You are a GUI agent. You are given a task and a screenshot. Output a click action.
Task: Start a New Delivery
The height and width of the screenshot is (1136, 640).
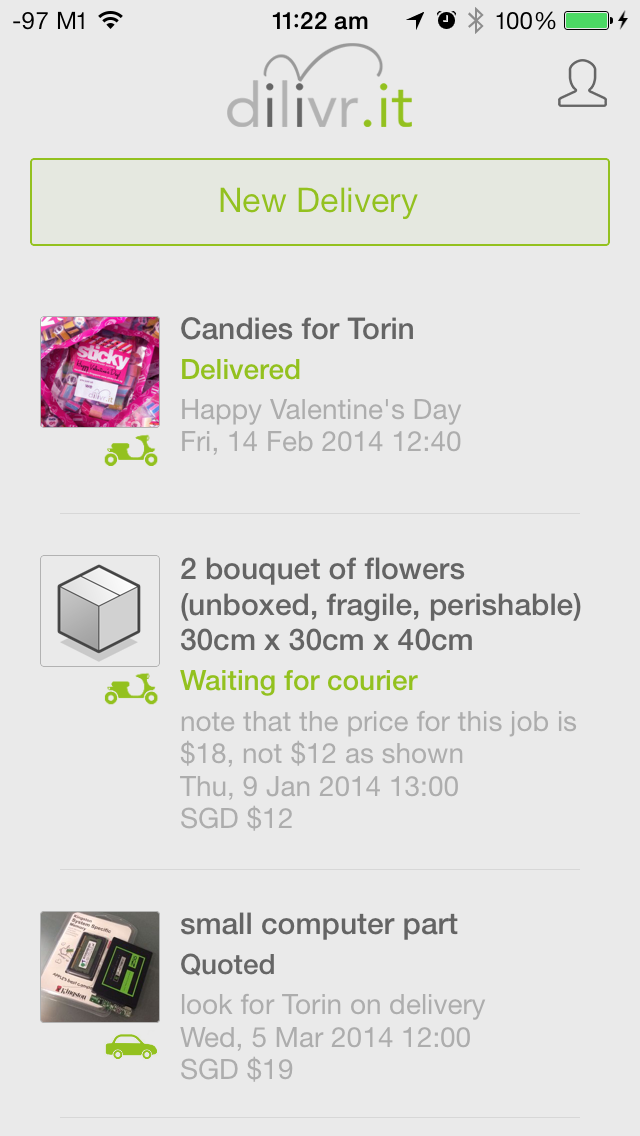(320, 202)
